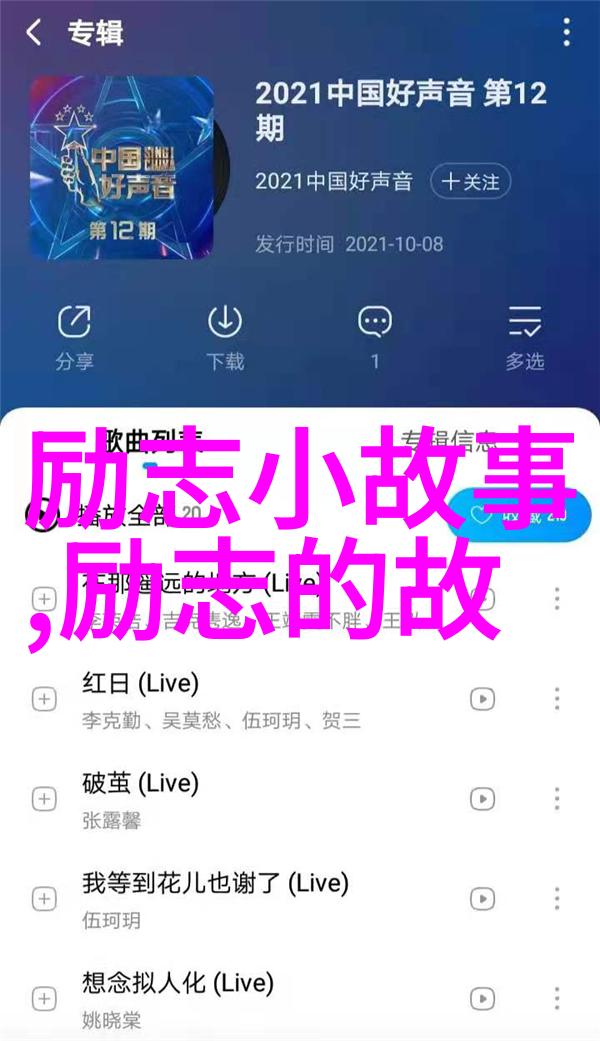Tap the plus icon beside 破茧 (Live)
Screen dimensions: 600x1041
[x=44, y=799]
